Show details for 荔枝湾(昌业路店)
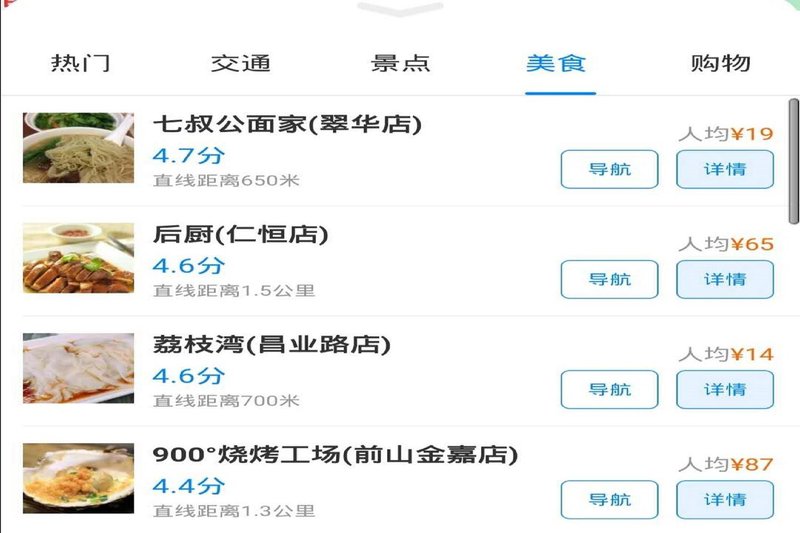Image resolution: width=800 pixels, height=533 pixels. click(x=725, y=389)
